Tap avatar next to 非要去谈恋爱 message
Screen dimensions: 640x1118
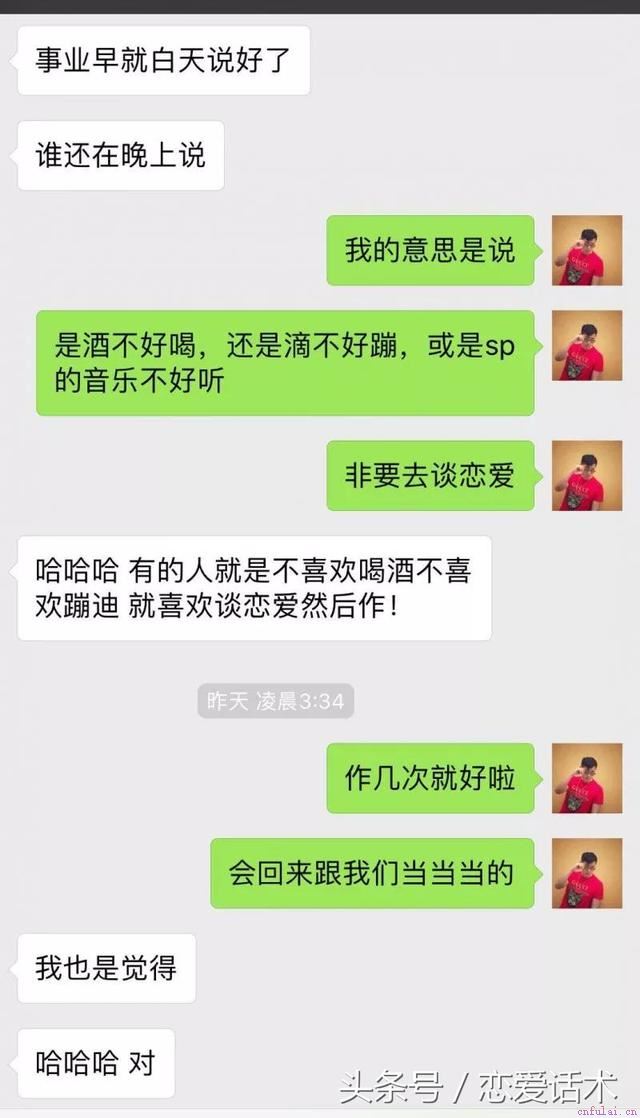587,476
